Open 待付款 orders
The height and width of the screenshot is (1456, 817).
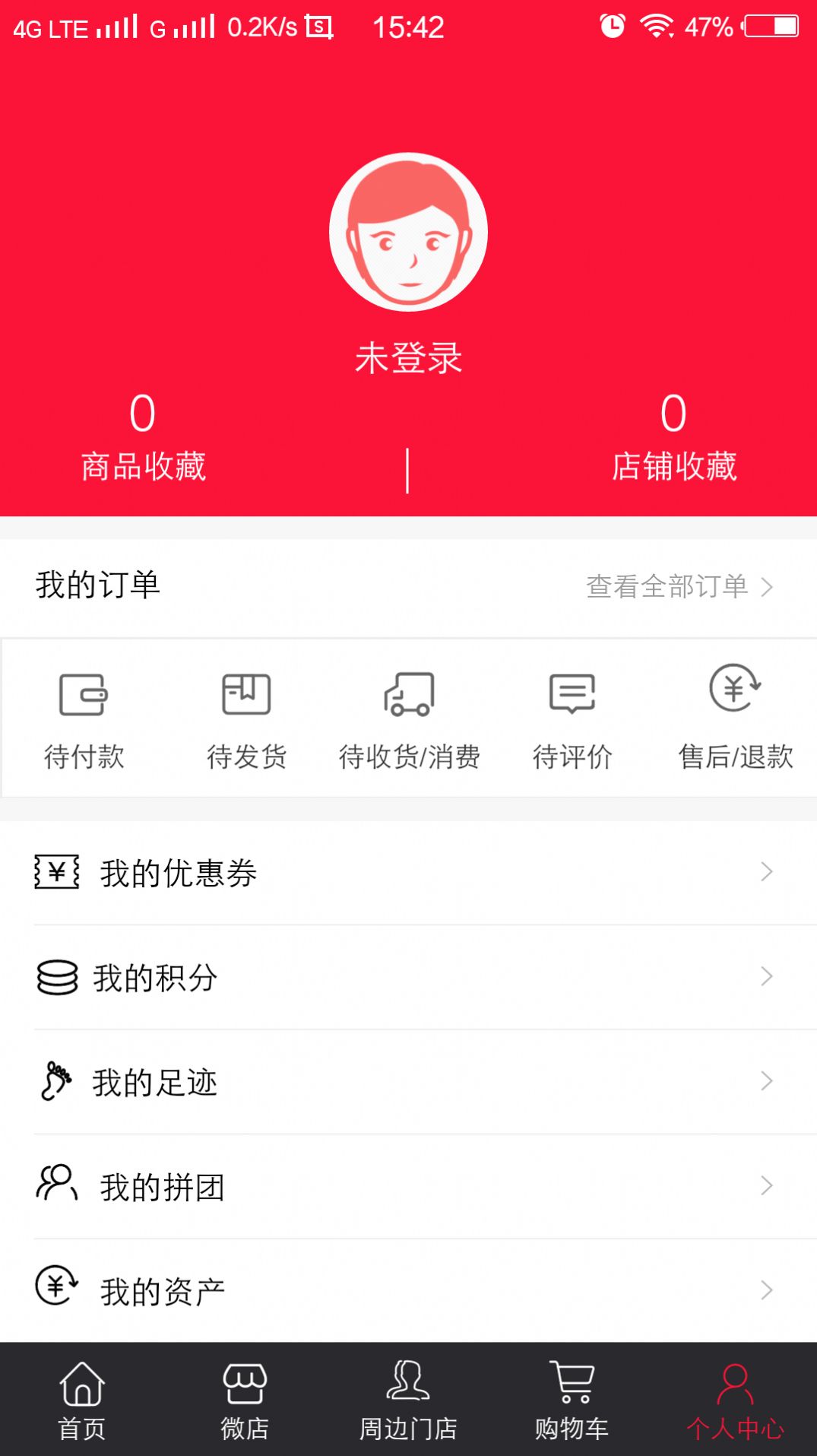(84, 718)
